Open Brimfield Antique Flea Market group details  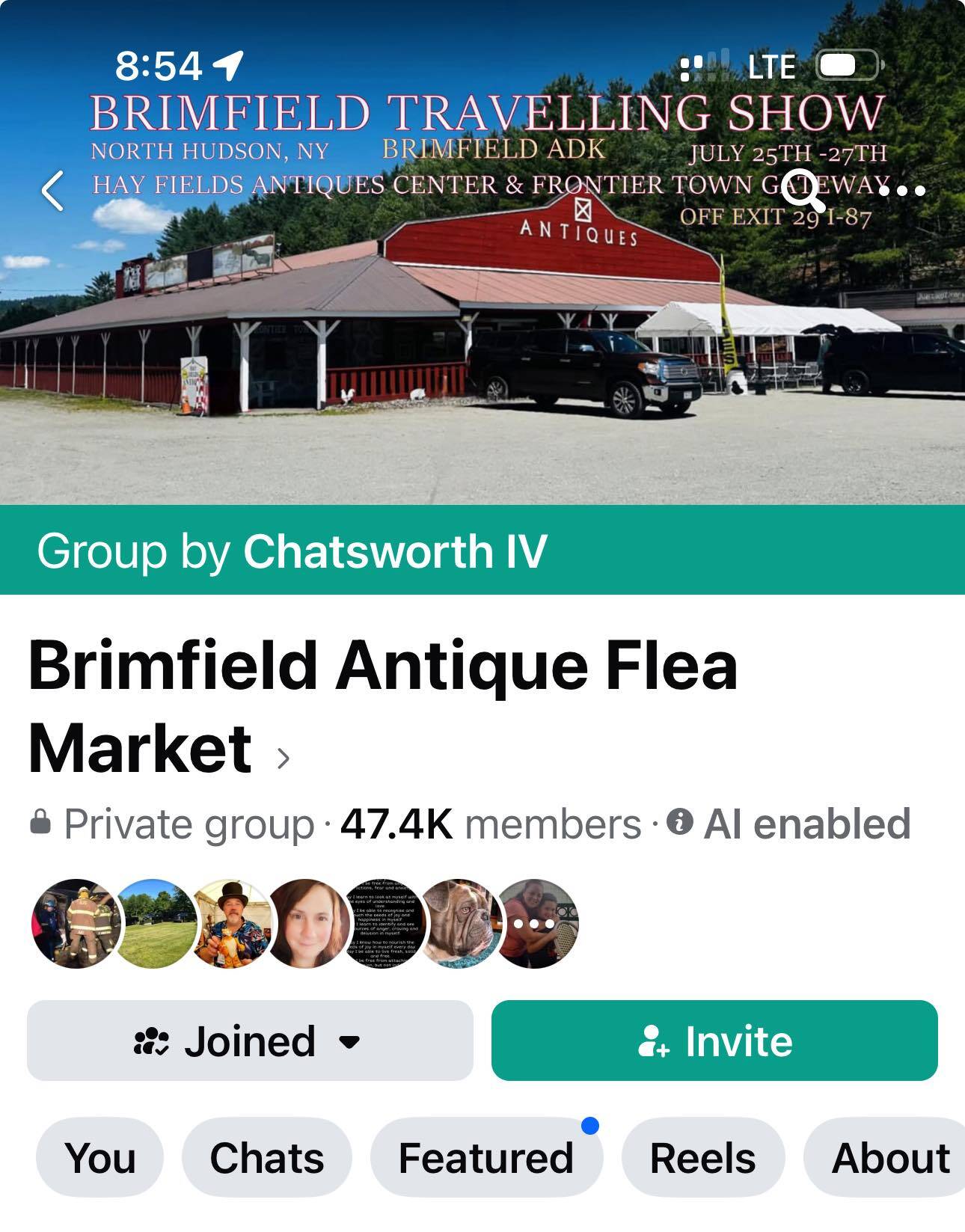point(382,706)
